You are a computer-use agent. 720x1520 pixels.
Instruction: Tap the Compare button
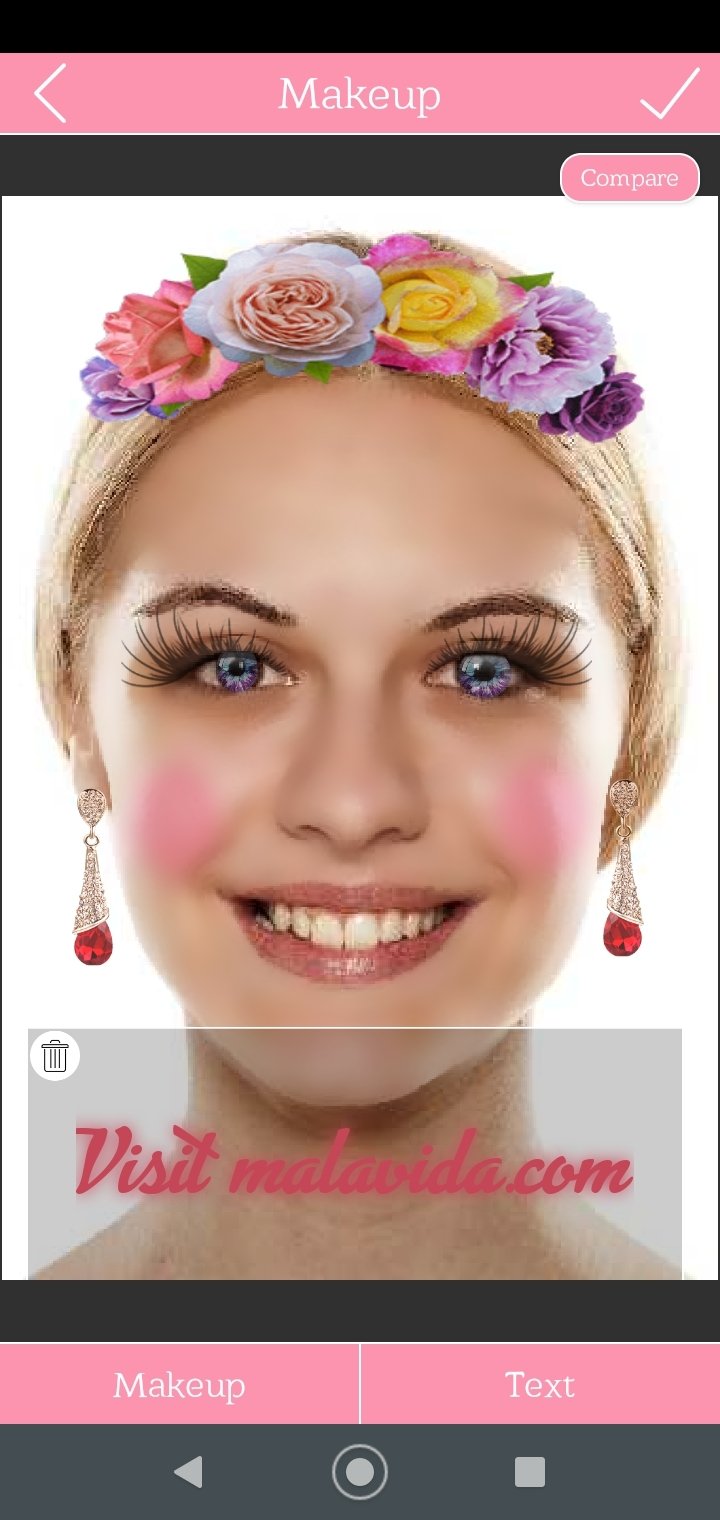click(629, 178)
